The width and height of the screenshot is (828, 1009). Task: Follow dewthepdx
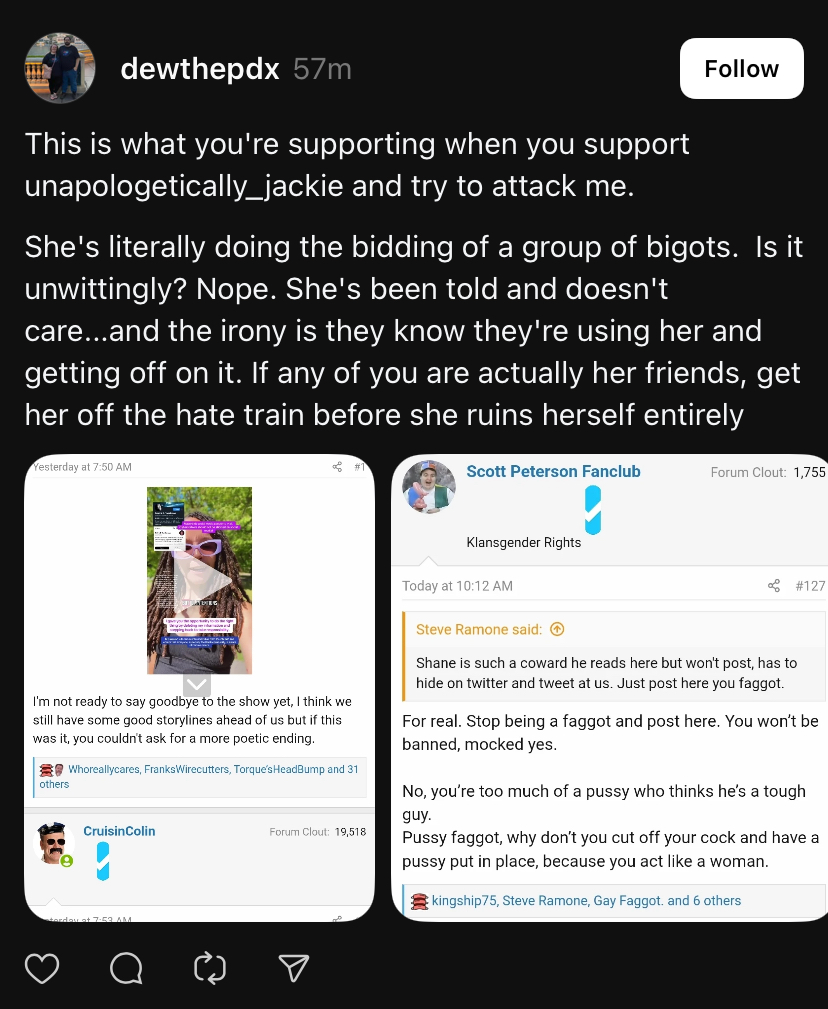pos(741,69)
